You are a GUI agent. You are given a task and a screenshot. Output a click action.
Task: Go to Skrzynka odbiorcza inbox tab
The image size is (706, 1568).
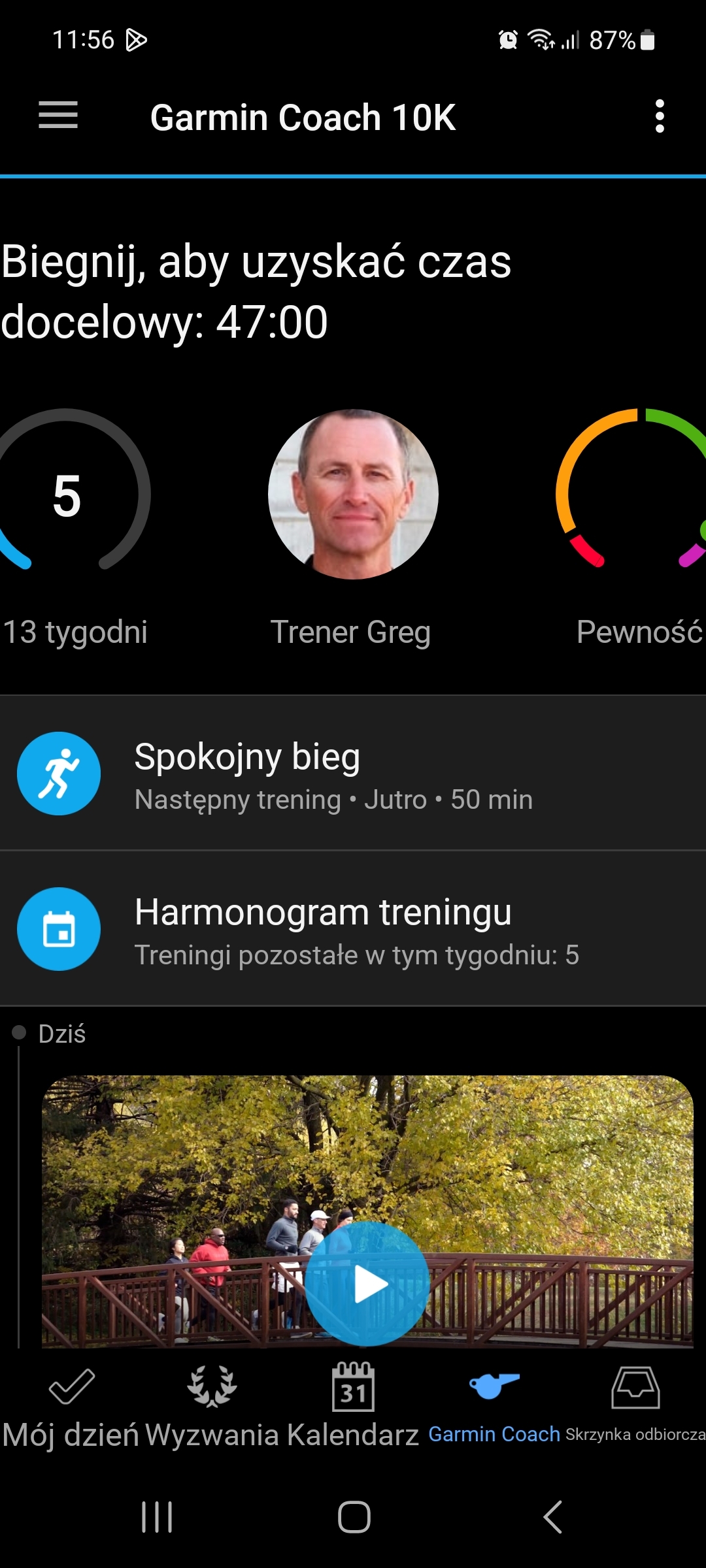click(635, 1405)
